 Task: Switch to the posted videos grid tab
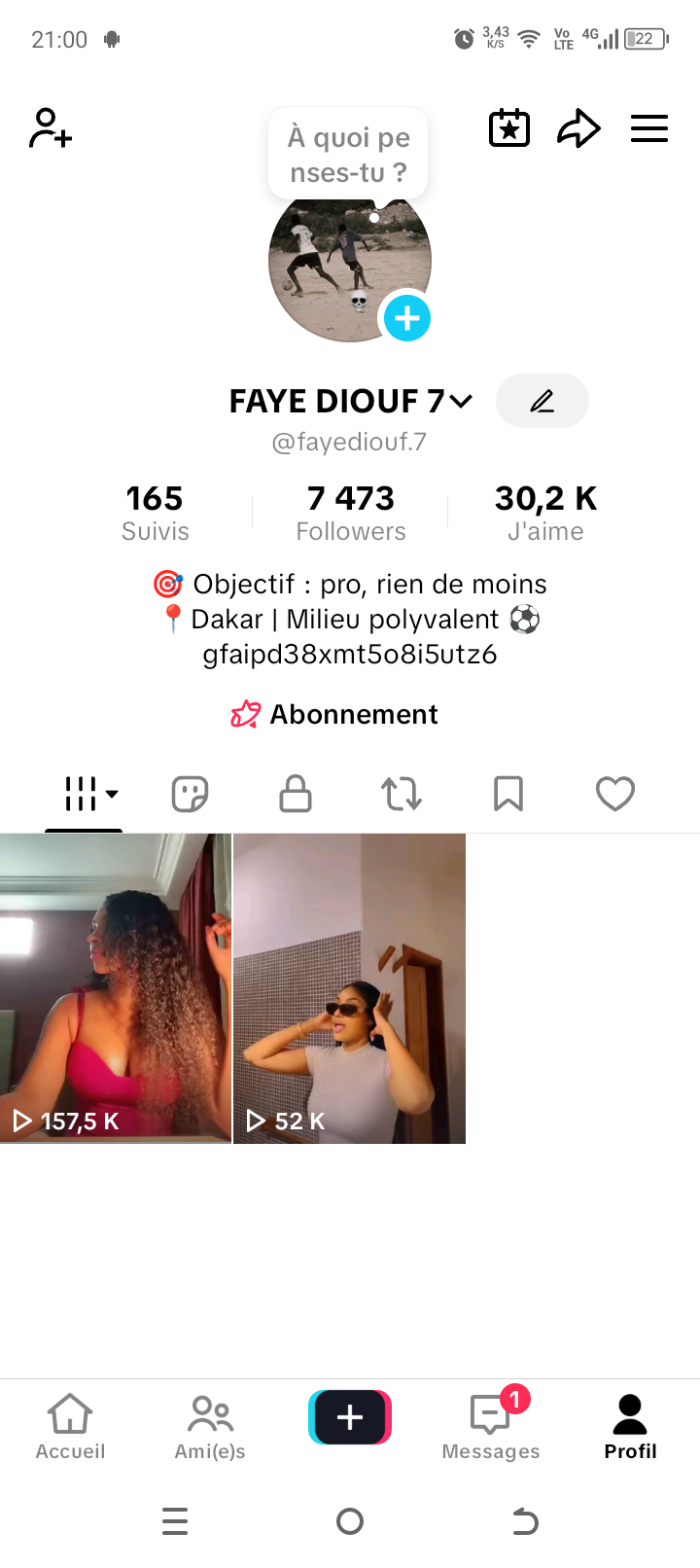(85, 794)
